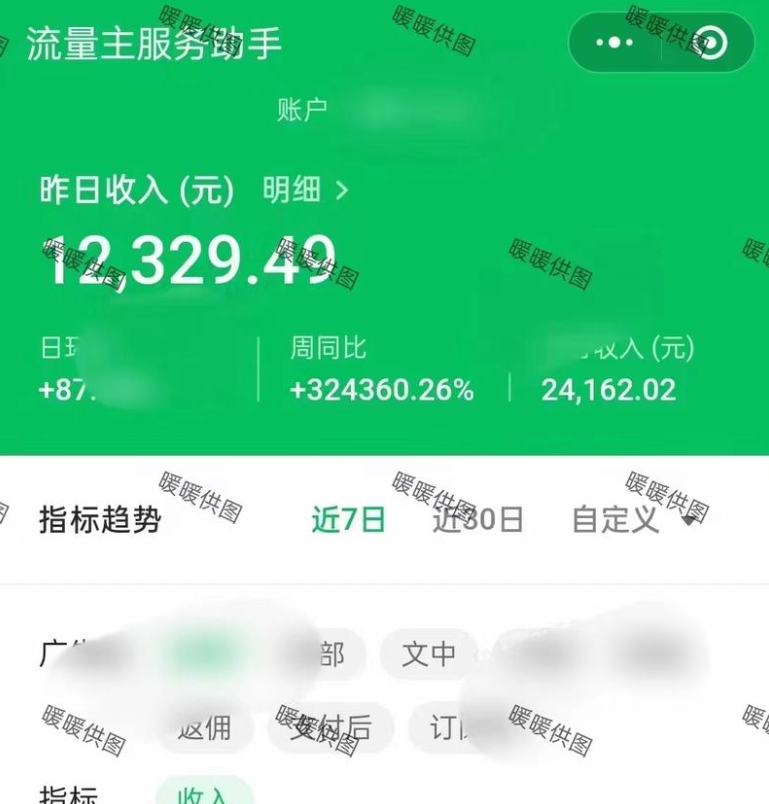
Task: Close the mini program via circle icon
Action: (711, 43)
